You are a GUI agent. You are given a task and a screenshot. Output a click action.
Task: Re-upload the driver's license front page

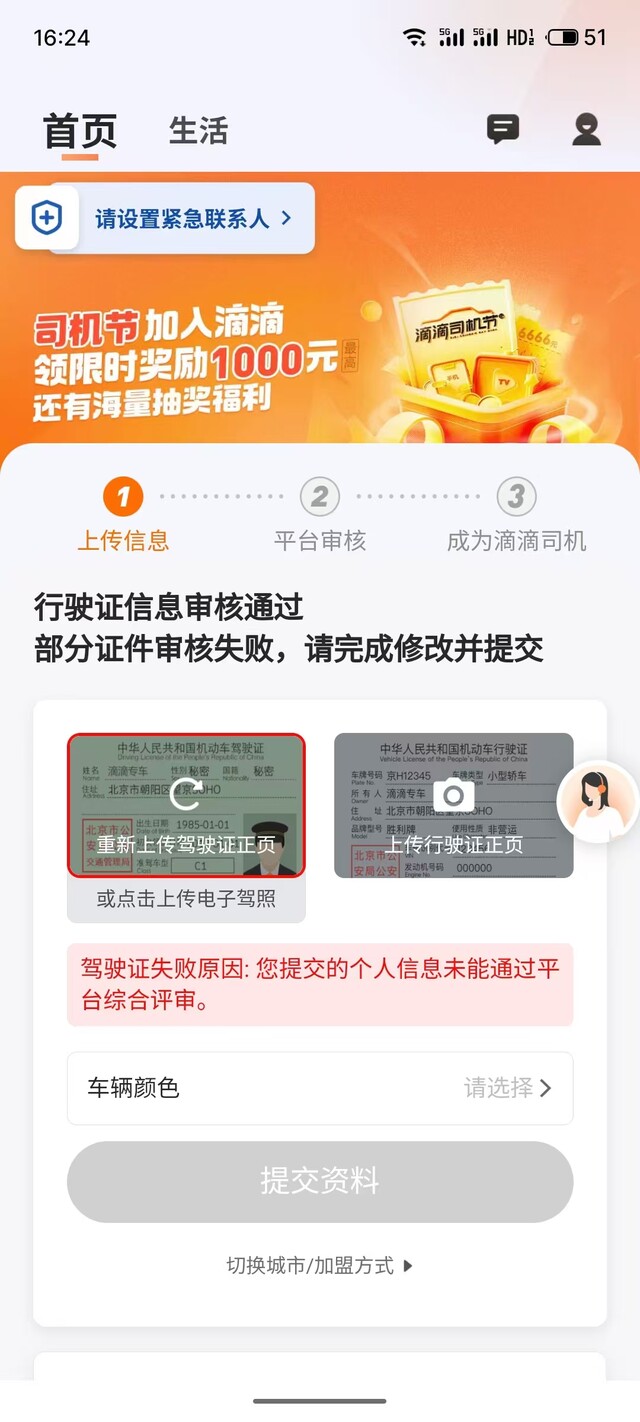click(x=186, y=805)
